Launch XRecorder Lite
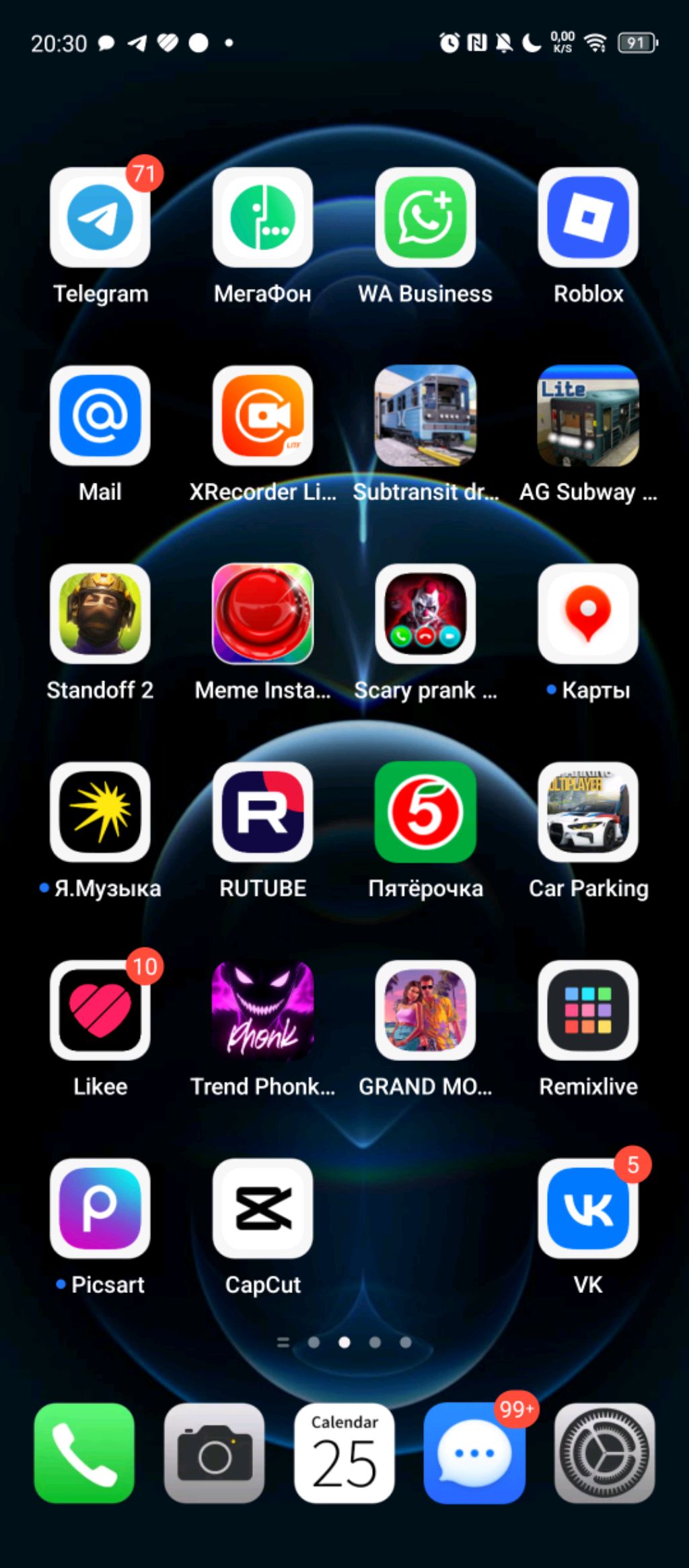This screenshot has height=1568, width=689. coord(262,416)
